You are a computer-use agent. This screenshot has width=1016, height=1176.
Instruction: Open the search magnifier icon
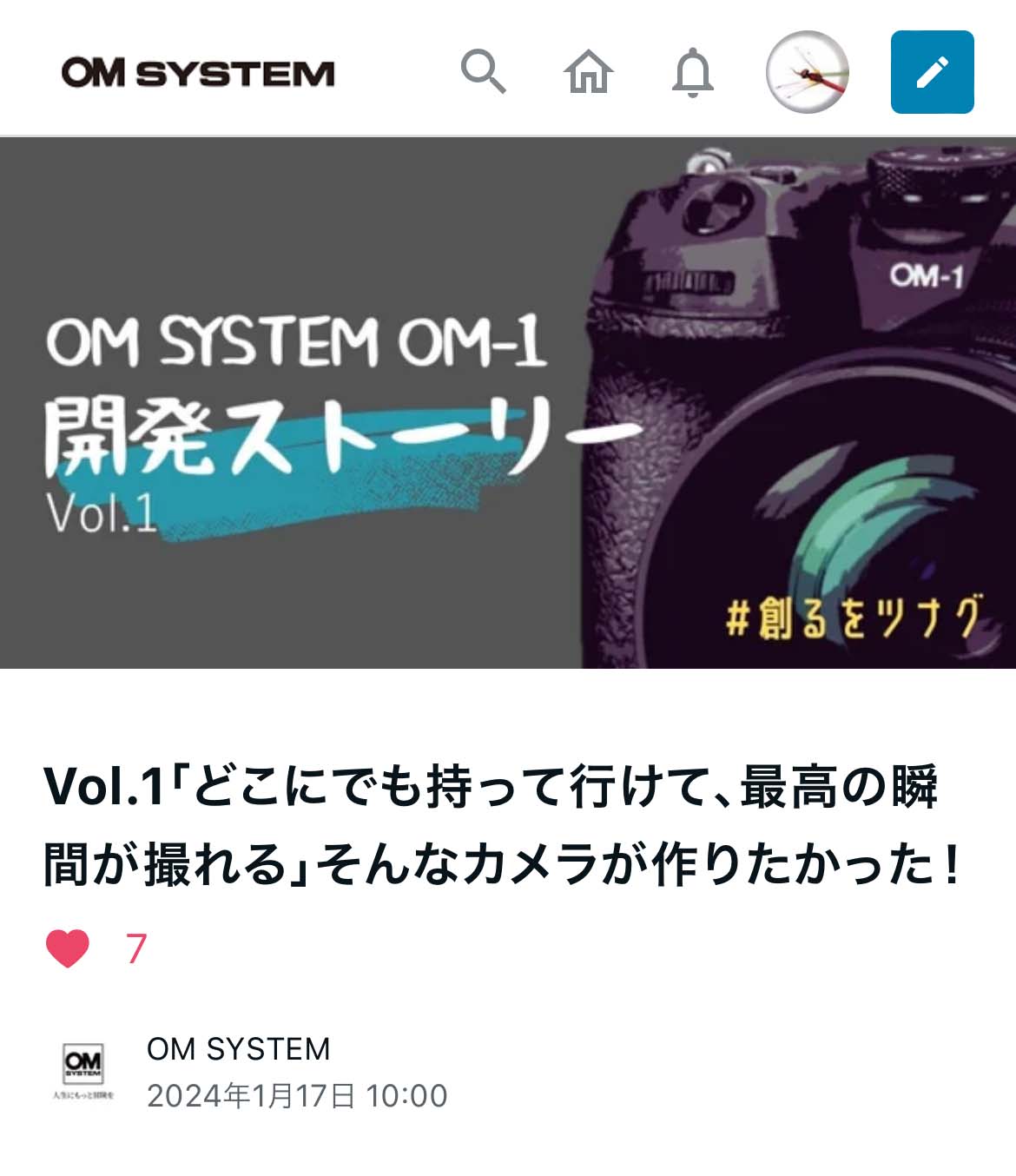483,71
